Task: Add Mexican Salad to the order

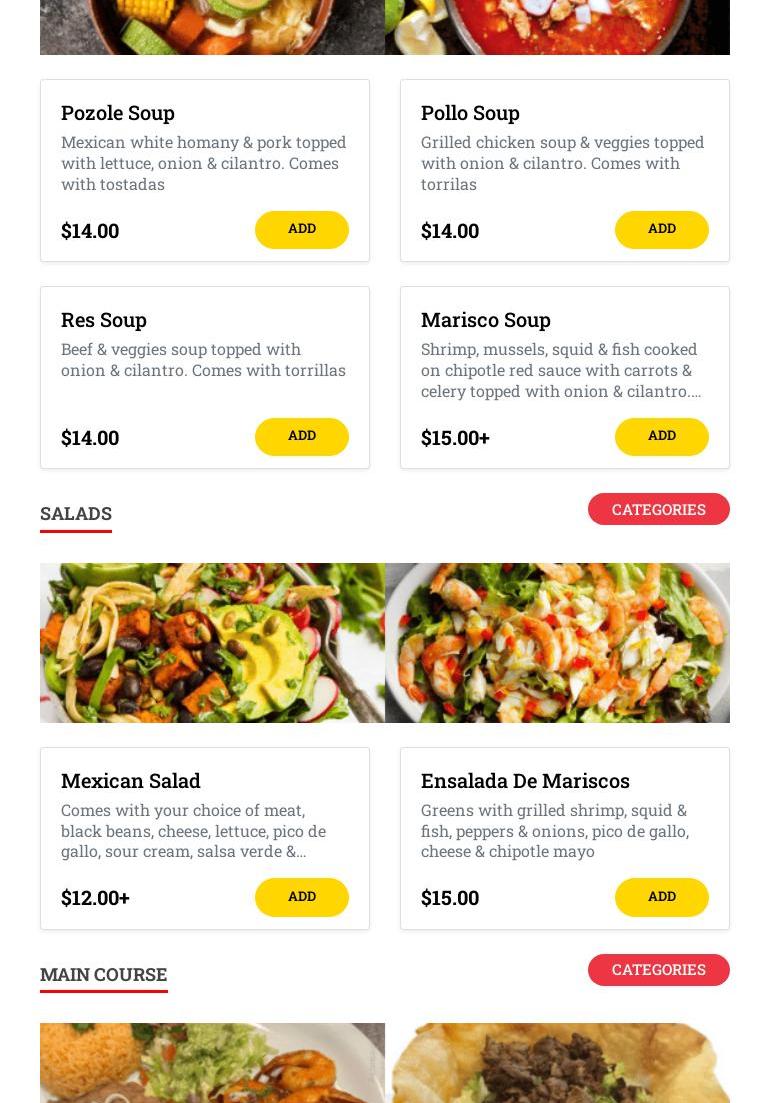Action: (x=301, y=897)
